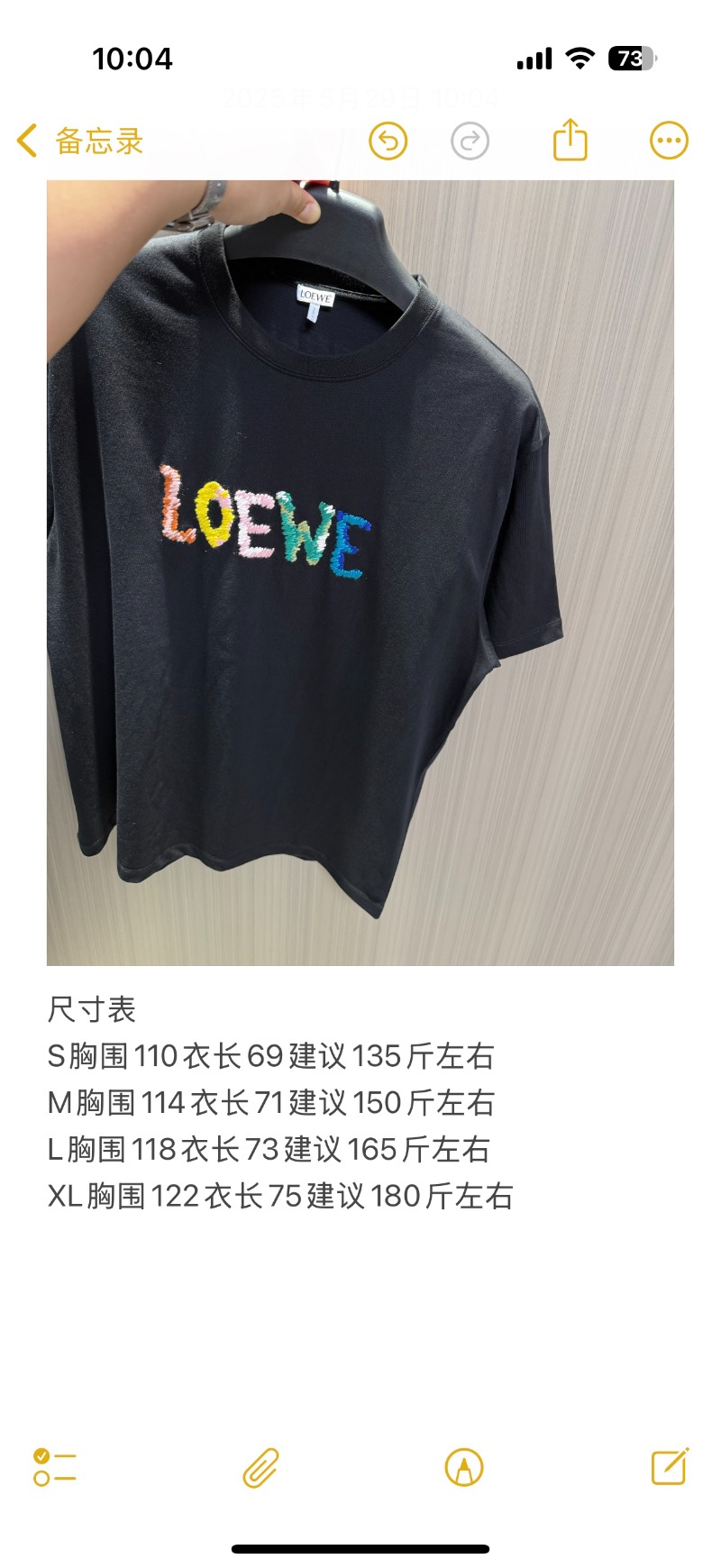This screenshot has height=1568, width=721.
Task: Go back to 备忘录 notes list
Action: [80, 141]
